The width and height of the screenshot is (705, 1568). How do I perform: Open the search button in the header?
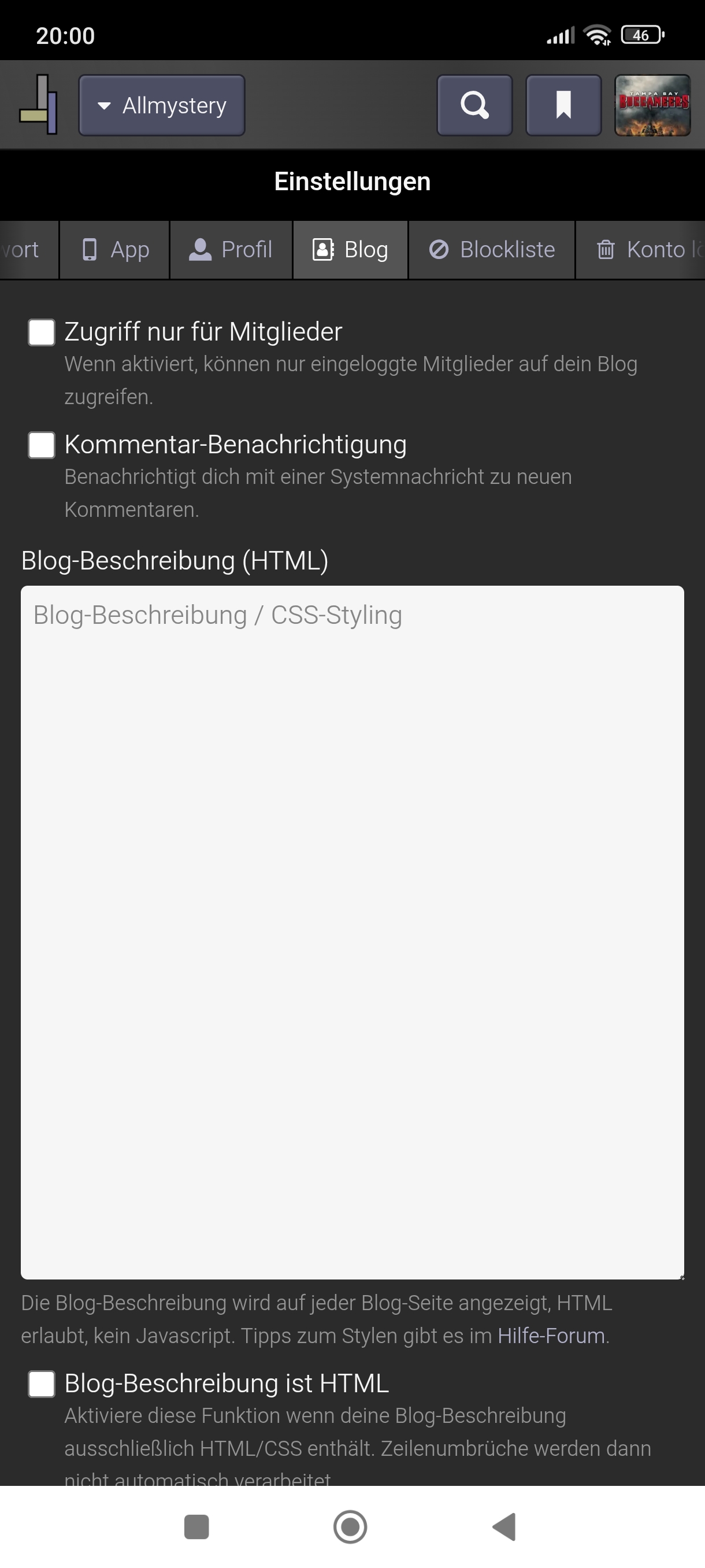(x=474, y=105)
